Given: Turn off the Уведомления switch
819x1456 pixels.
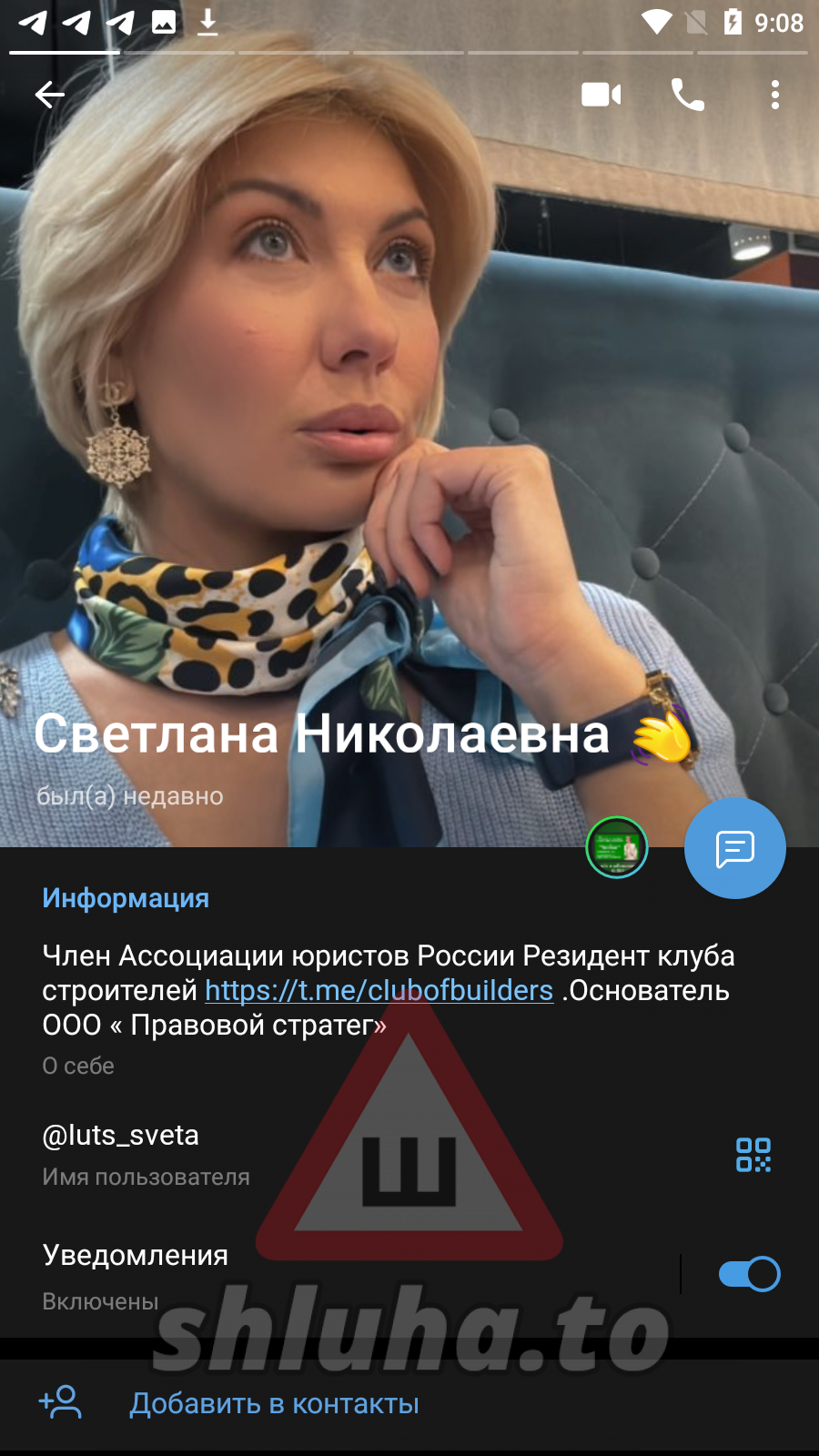Looking at the screenshot, I should [x=749, y=1274].
